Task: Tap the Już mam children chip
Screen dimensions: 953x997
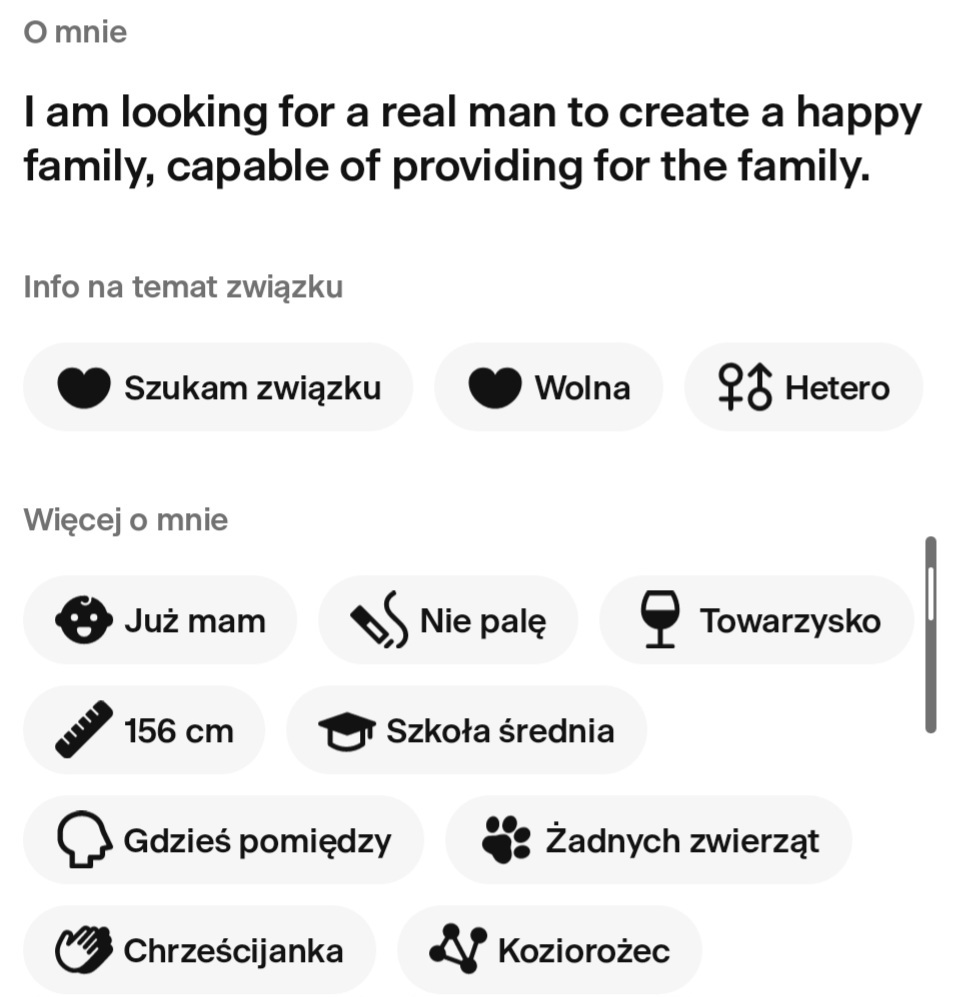Action: coord(160,620)
